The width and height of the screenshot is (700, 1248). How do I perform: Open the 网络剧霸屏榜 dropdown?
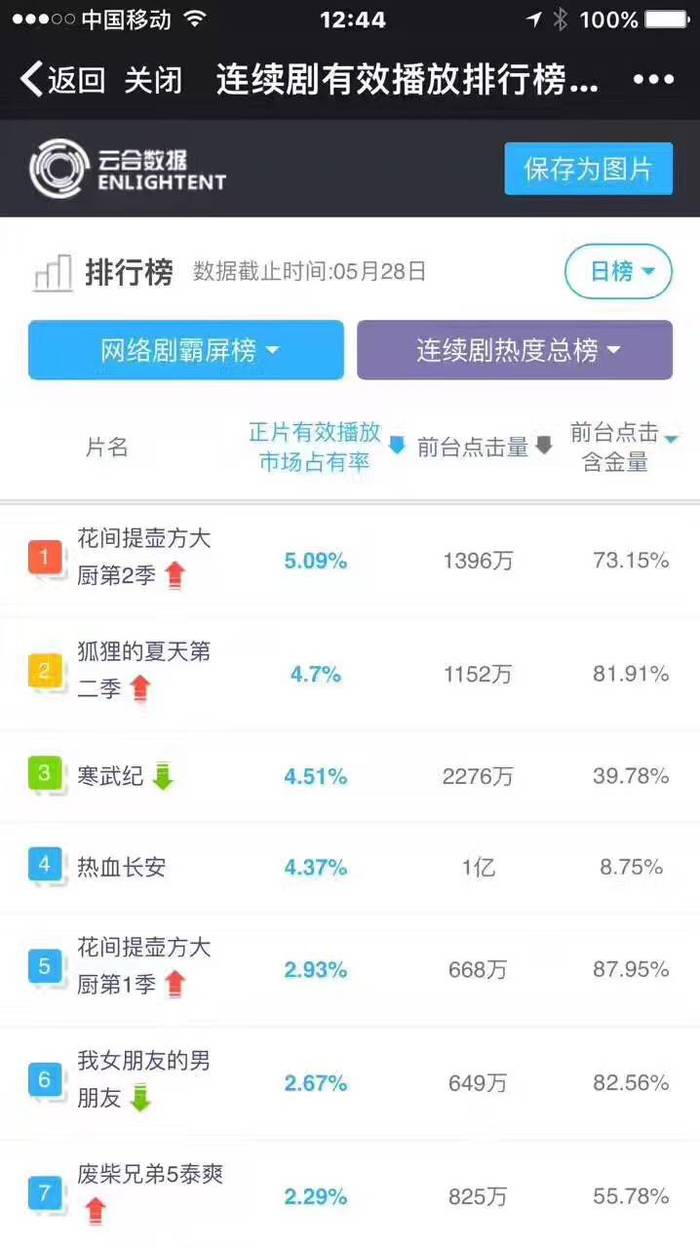pos(186,350)
